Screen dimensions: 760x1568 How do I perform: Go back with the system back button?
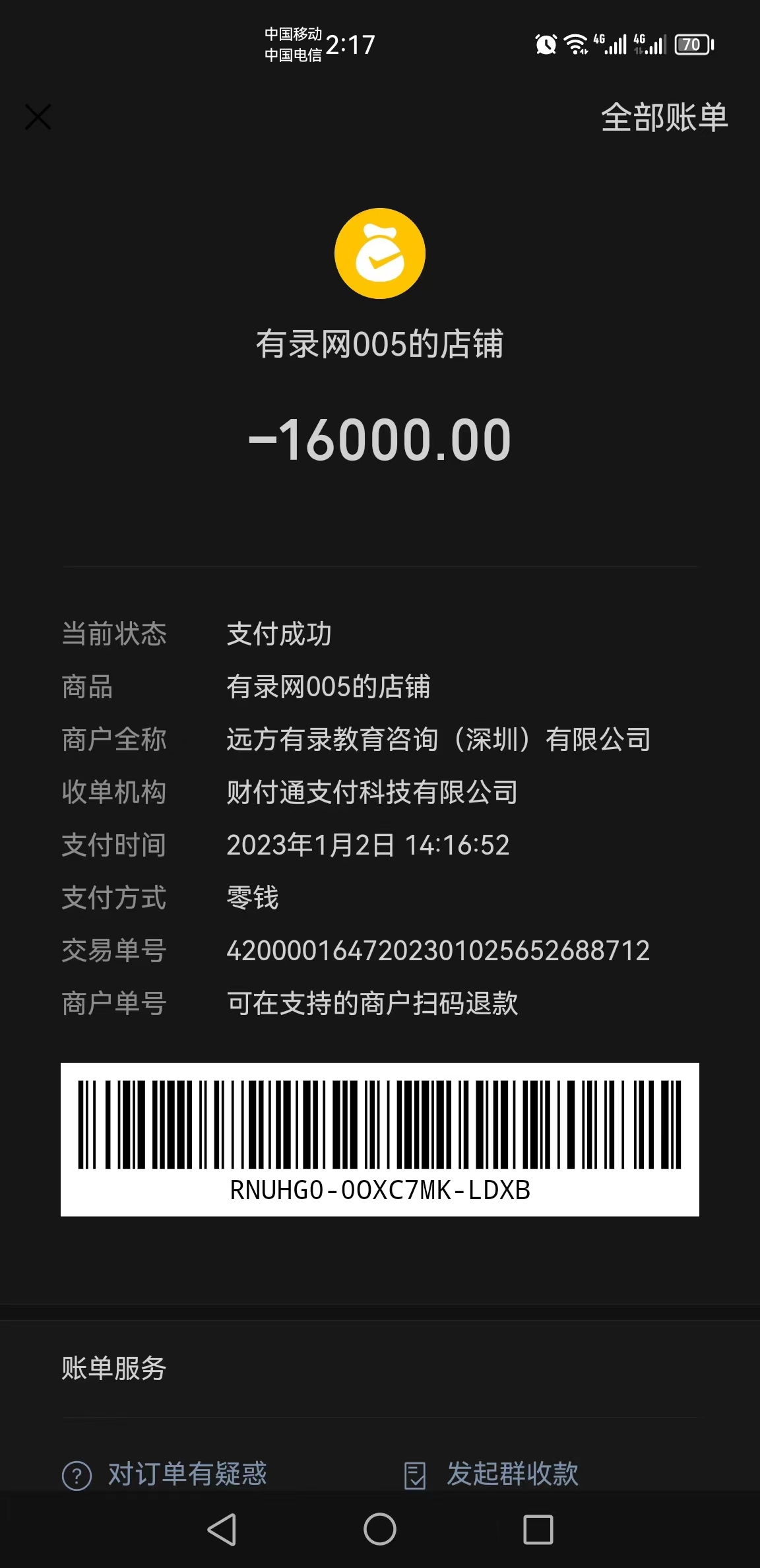(x=222, y=1529)
